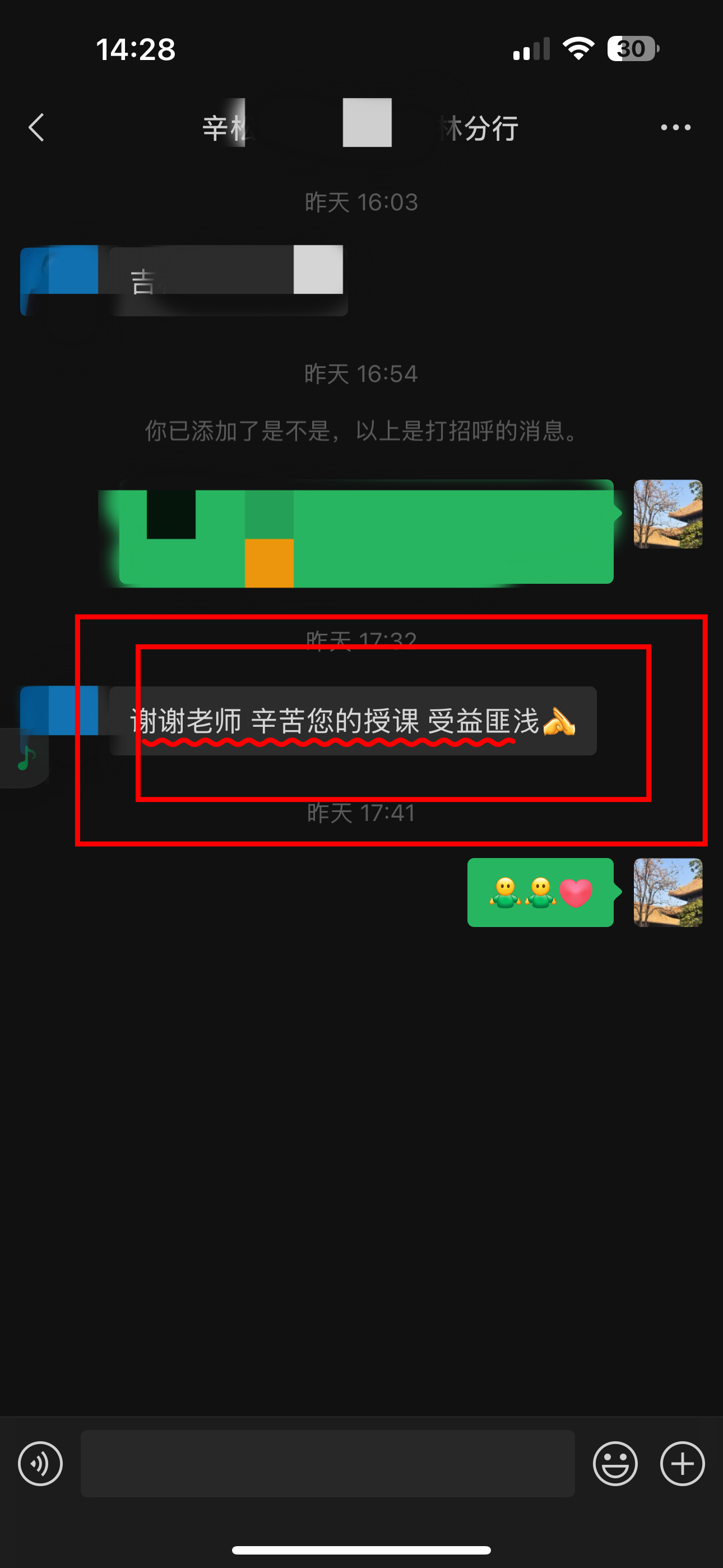
Task: Open the emoji sticker panel
Action: coord(615,1463)
